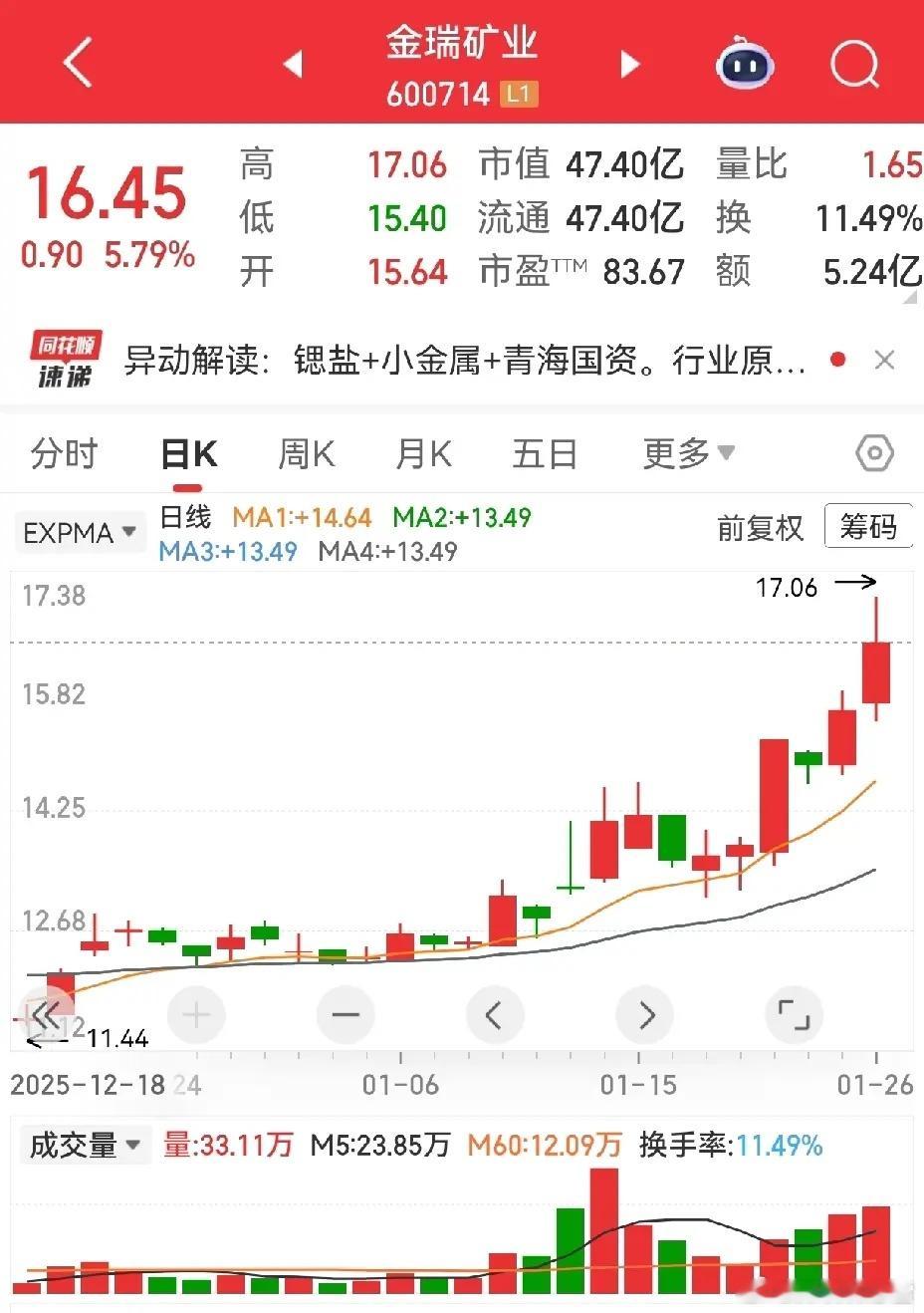Show the 月K monthly chart
Image resolution: width=924 pixels, height=1313 pixels.
pyautogui.click(x=423, y=454)
